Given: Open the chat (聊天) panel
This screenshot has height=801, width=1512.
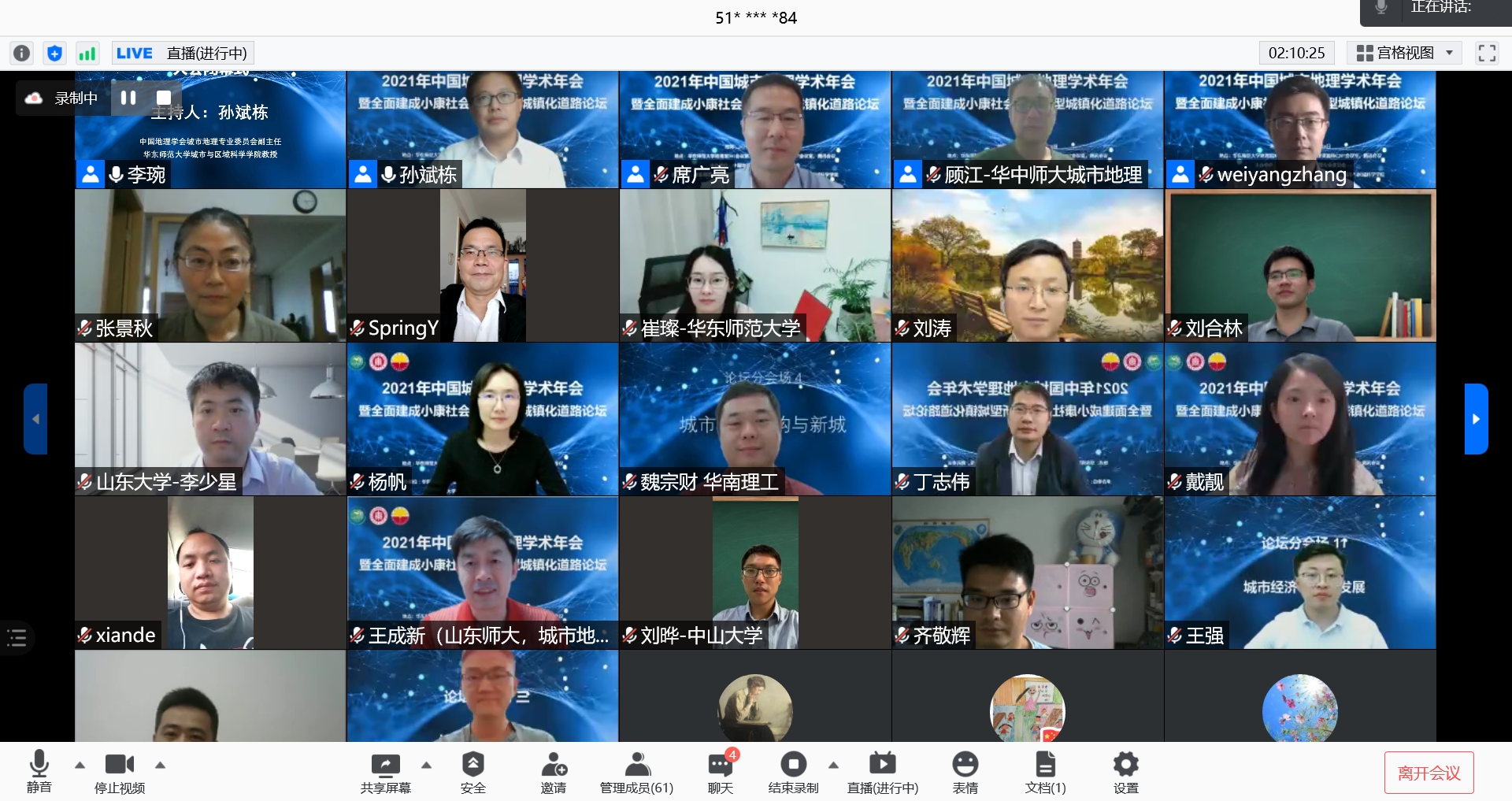Looking at the screenshot, I should point(720,770).
